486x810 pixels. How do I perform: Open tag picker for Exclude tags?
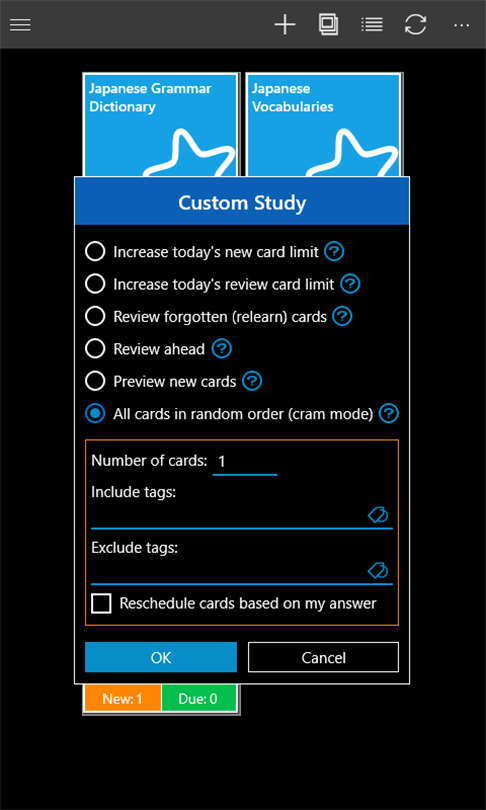point(378,571)
